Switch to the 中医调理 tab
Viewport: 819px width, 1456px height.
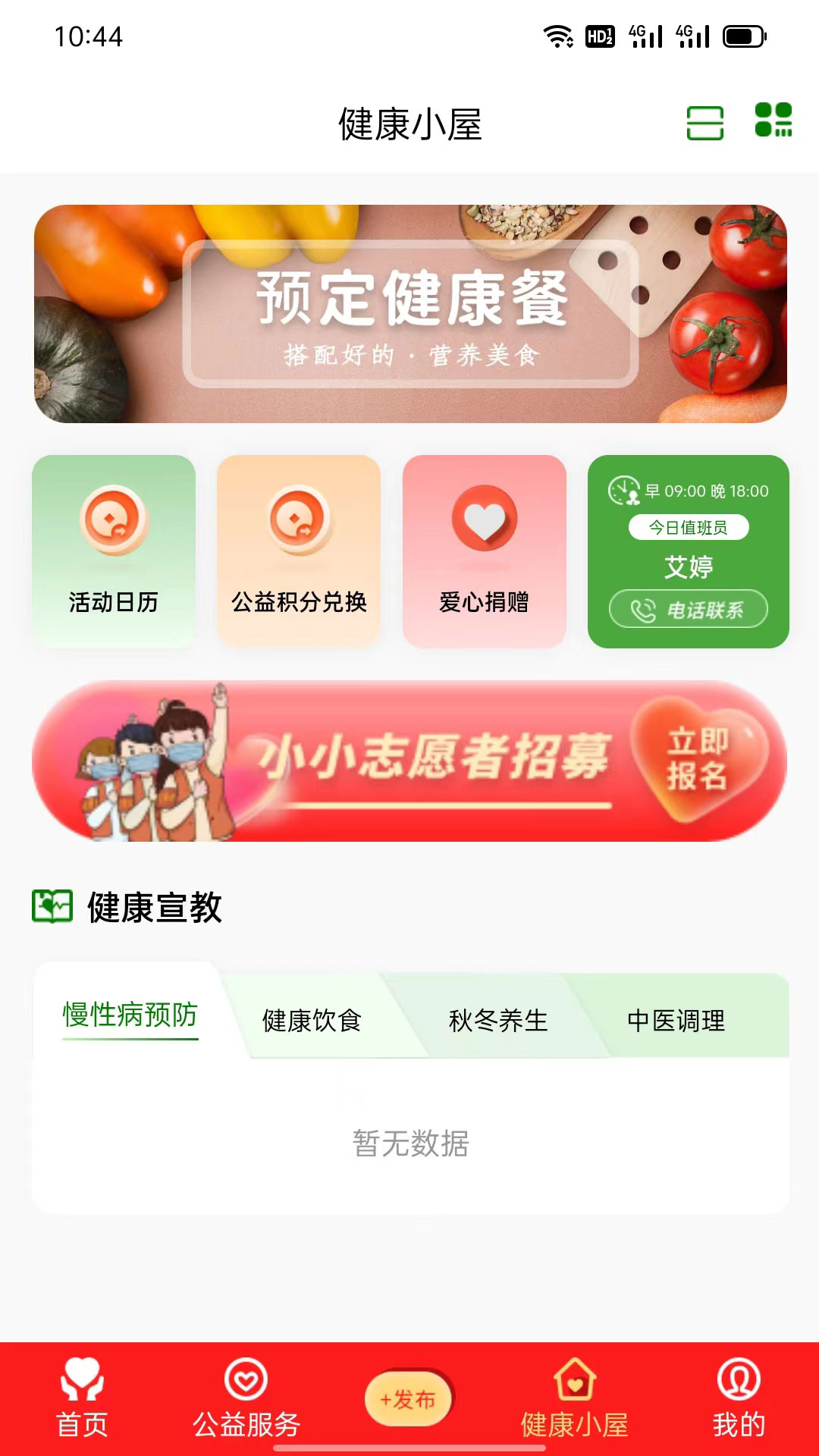point(676,1020)
